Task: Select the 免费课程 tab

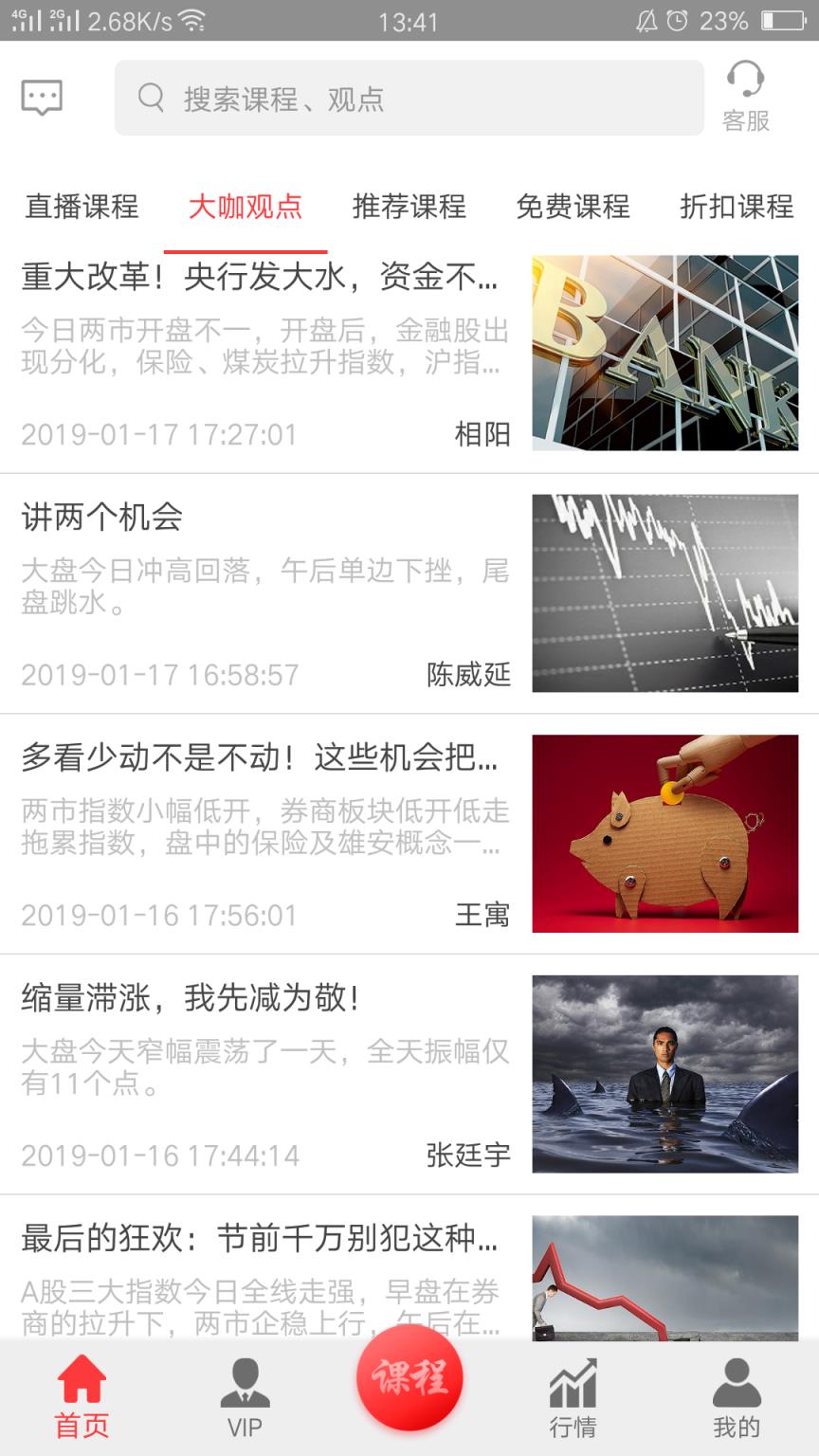Action: pos(573,209)
